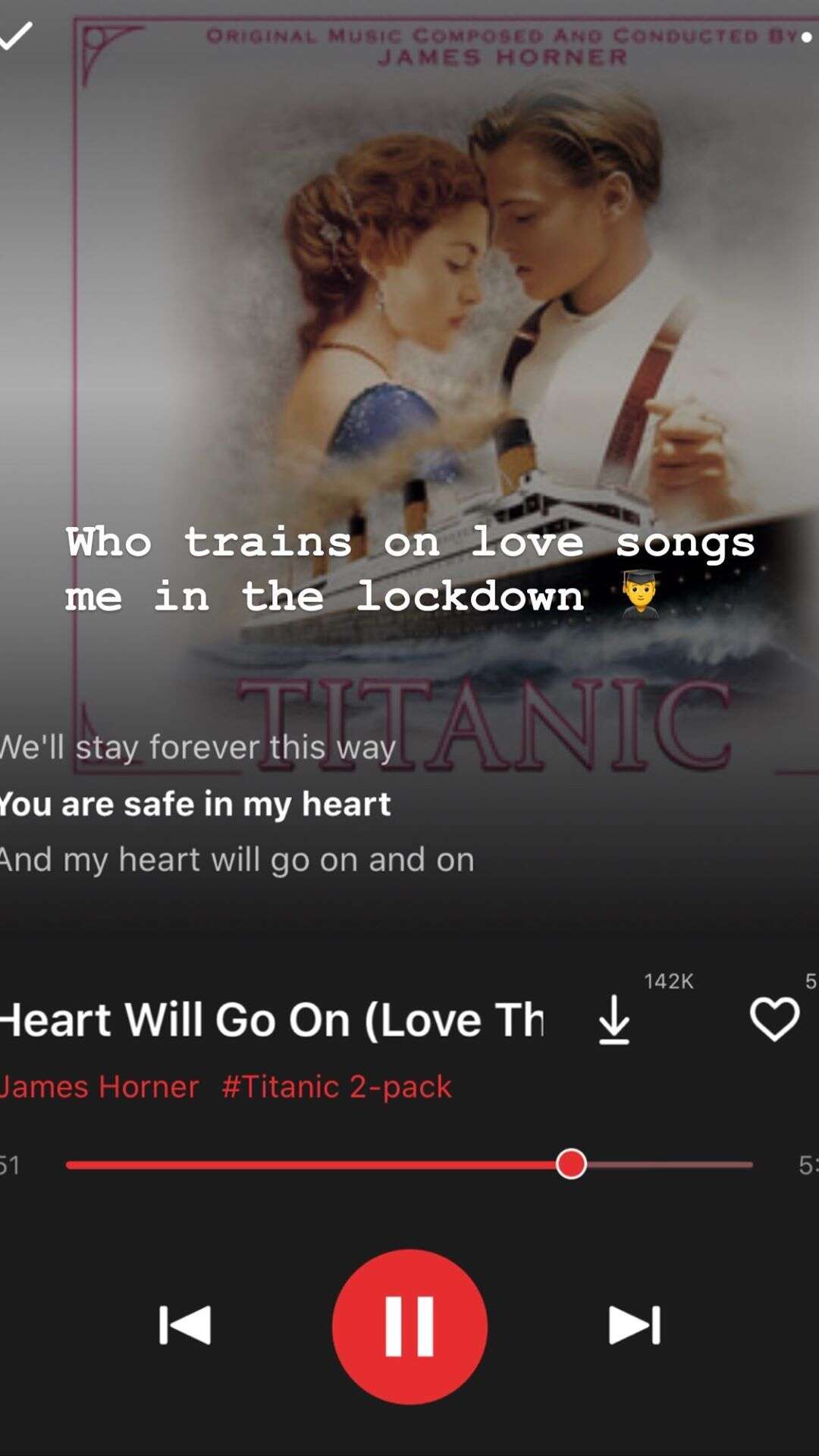
Task: Pause the playing song
Action: pos(409,1326)
